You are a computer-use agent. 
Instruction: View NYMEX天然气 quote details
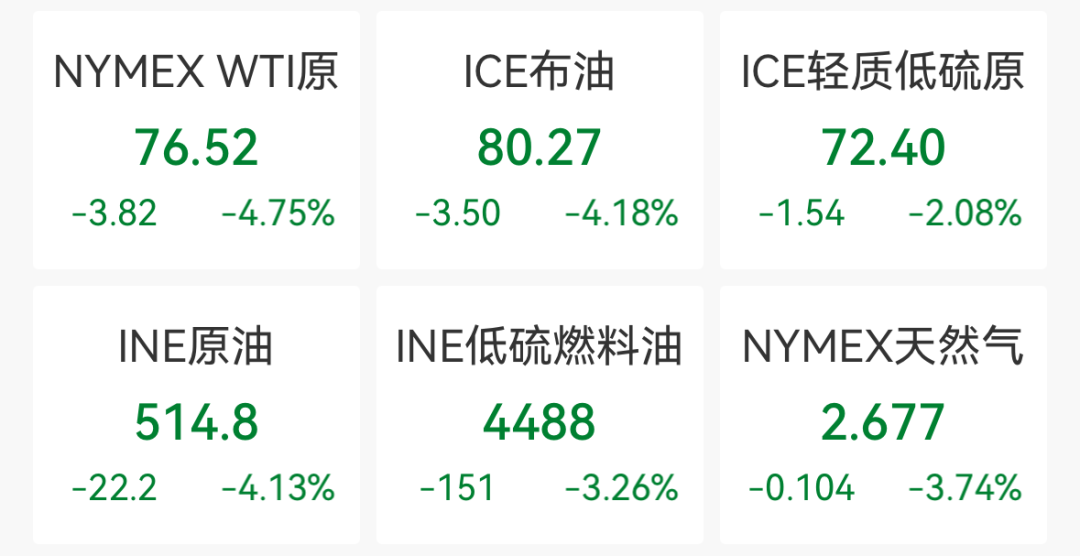pyautogui.click(x=883, y=415)
